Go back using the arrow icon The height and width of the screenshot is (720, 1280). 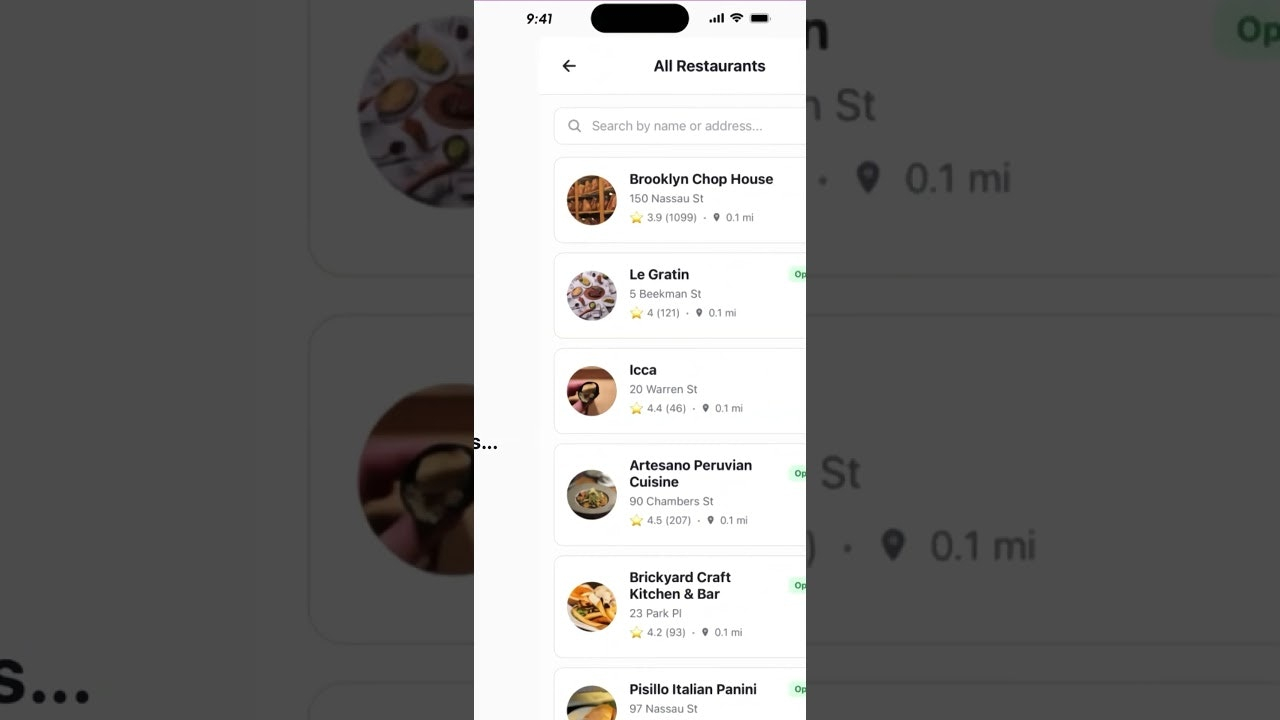pyautogui.click(x=569, y=66)
